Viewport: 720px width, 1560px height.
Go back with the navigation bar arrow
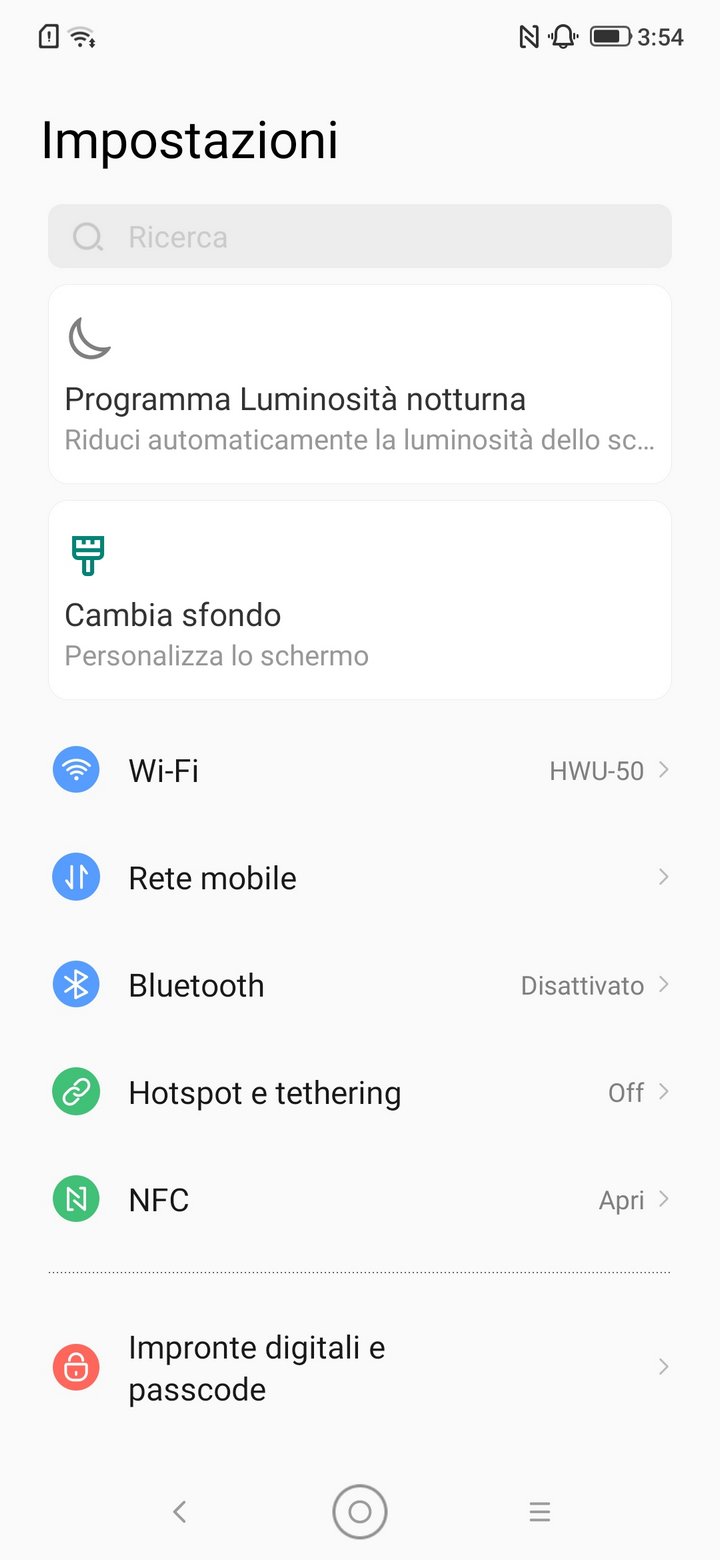point(180,1512)
